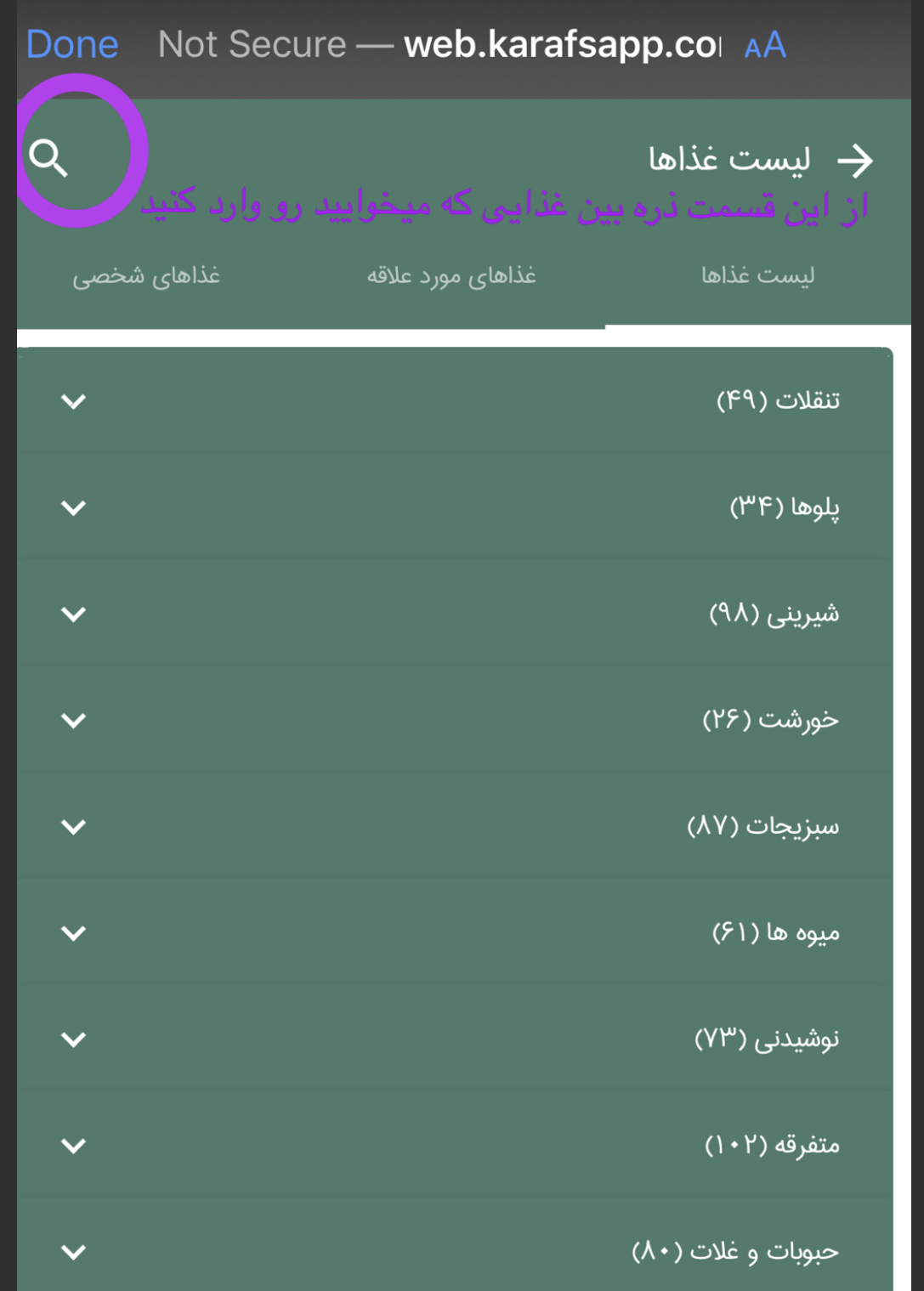924x1291 pixels.
Task: Select the لیست غذاها tab
Action: coord(757,276)
